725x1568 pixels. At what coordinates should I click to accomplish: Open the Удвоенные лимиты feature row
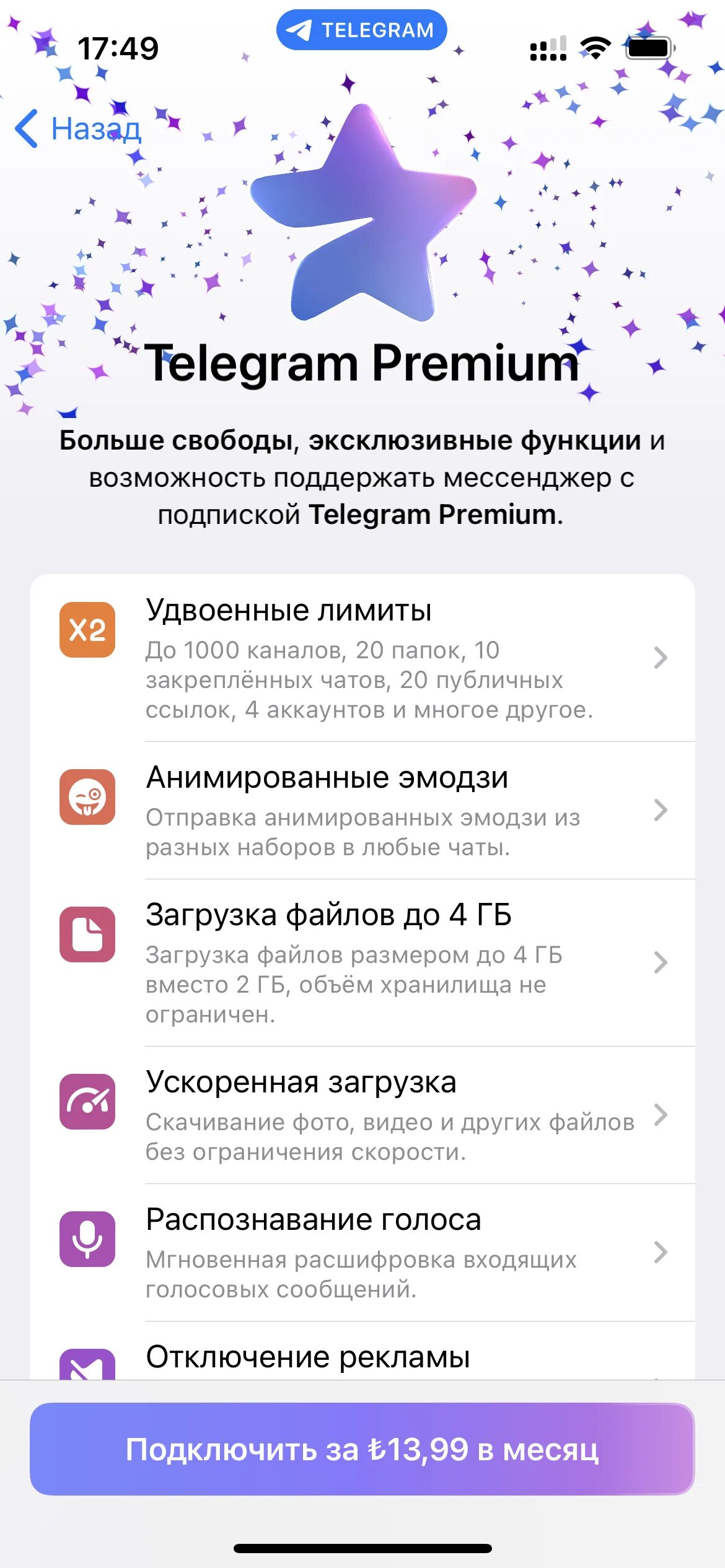click(362, 658)
